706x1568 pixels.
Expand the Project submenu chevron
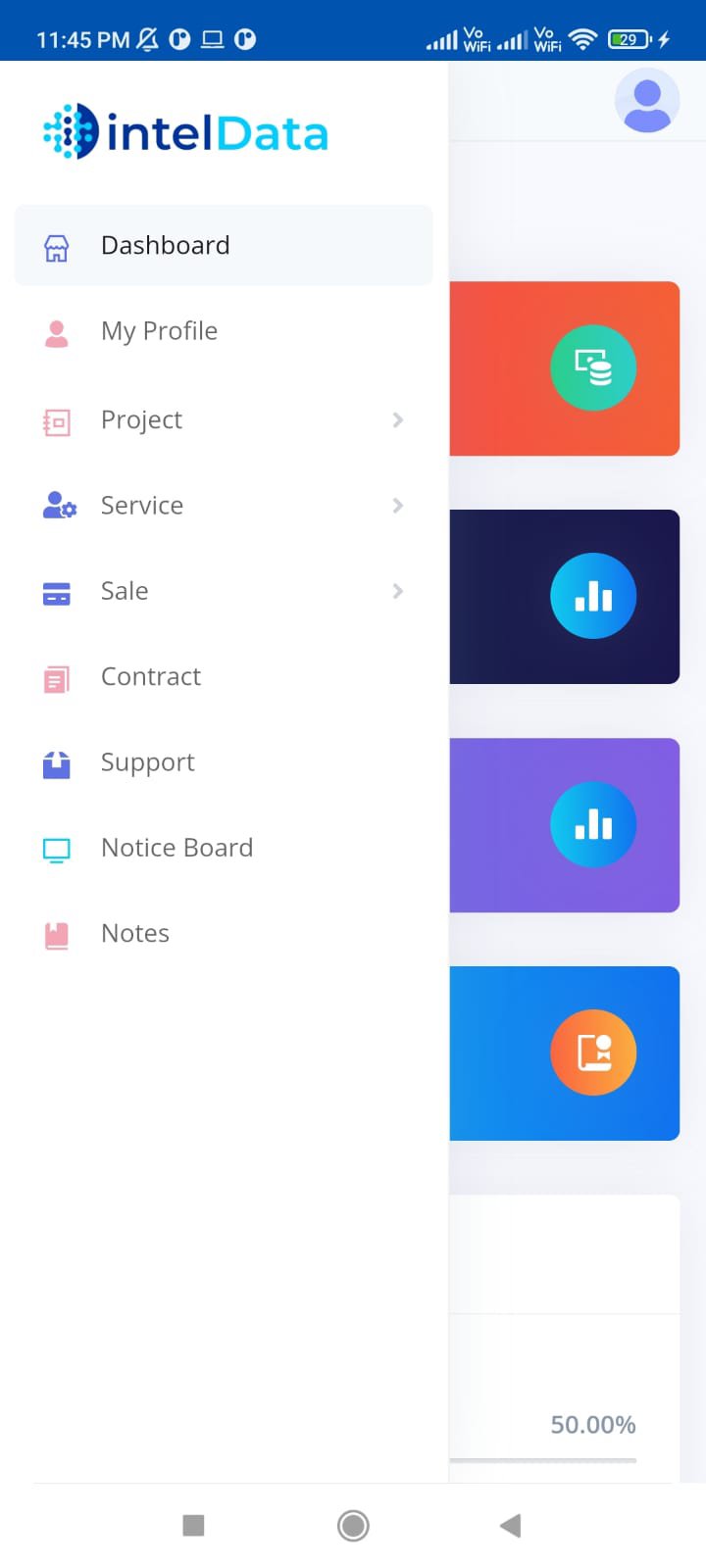(397, 419)
